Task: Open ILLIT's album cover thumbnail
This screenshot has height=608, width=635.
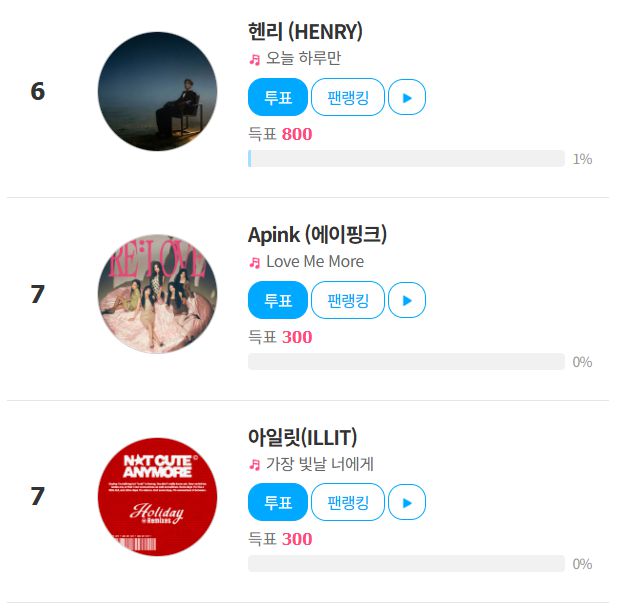Action: pos(157,497)
